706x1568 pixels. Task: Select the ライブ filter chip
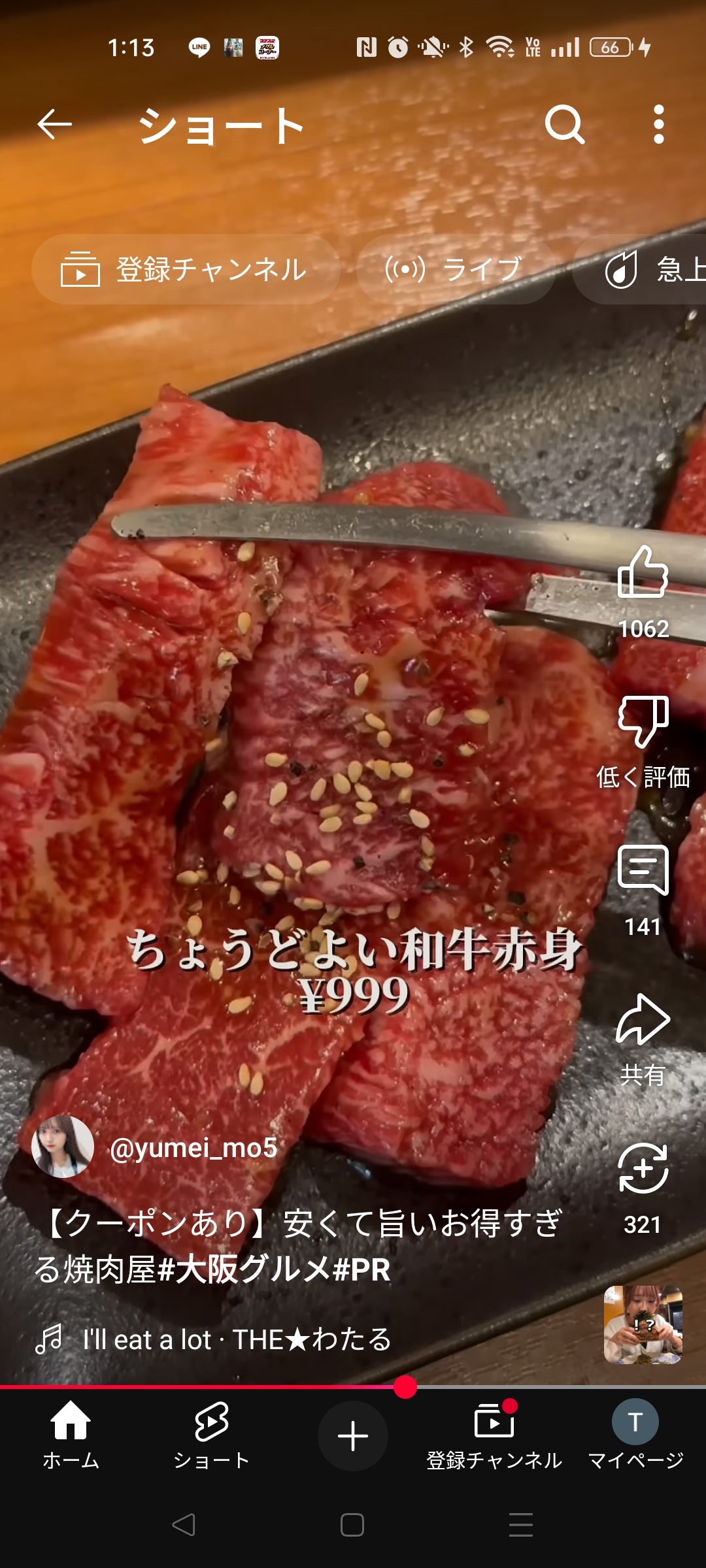[x=456, y=269]
